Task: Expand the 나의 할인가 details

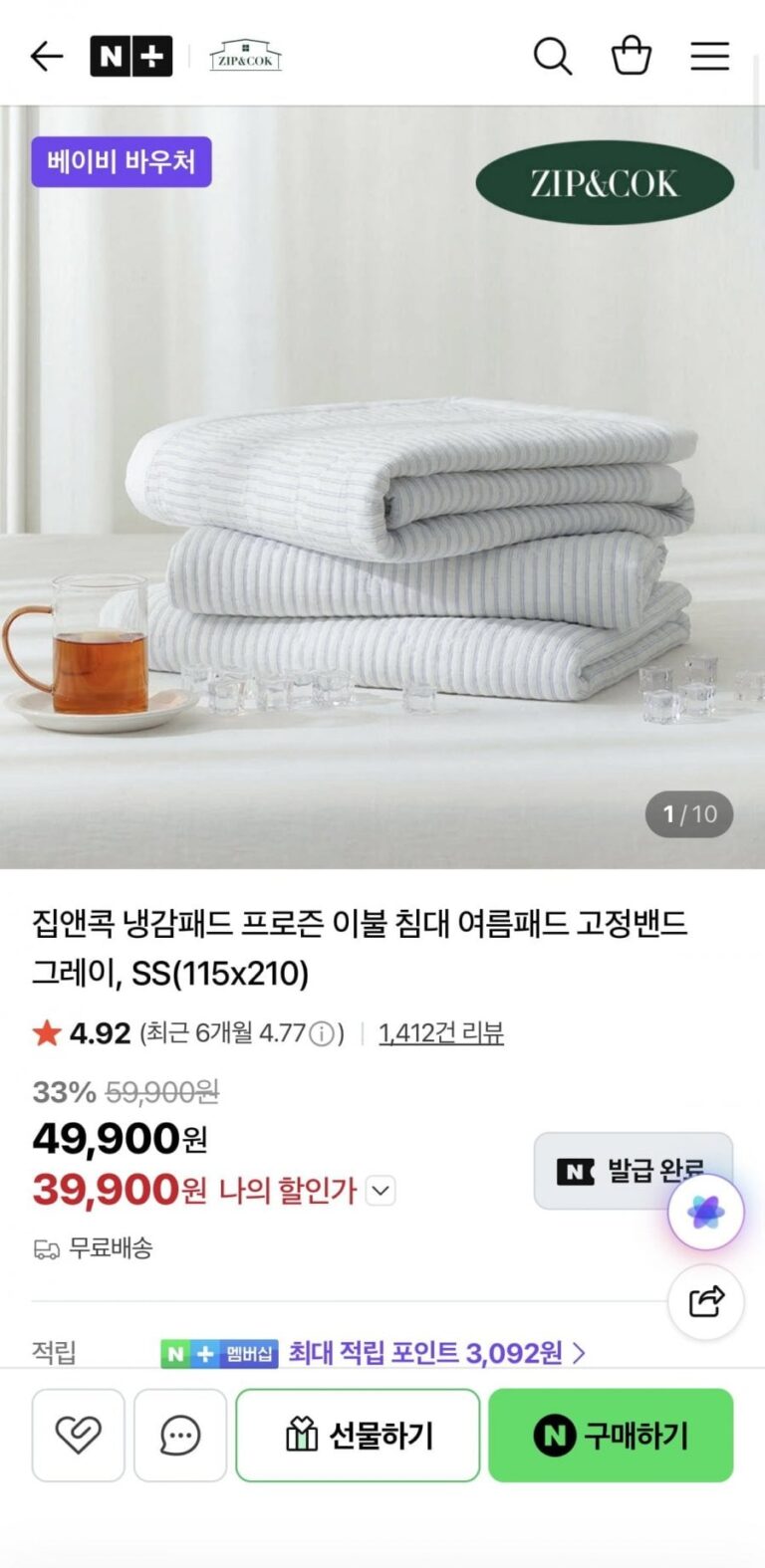Action: [381, 1191]
